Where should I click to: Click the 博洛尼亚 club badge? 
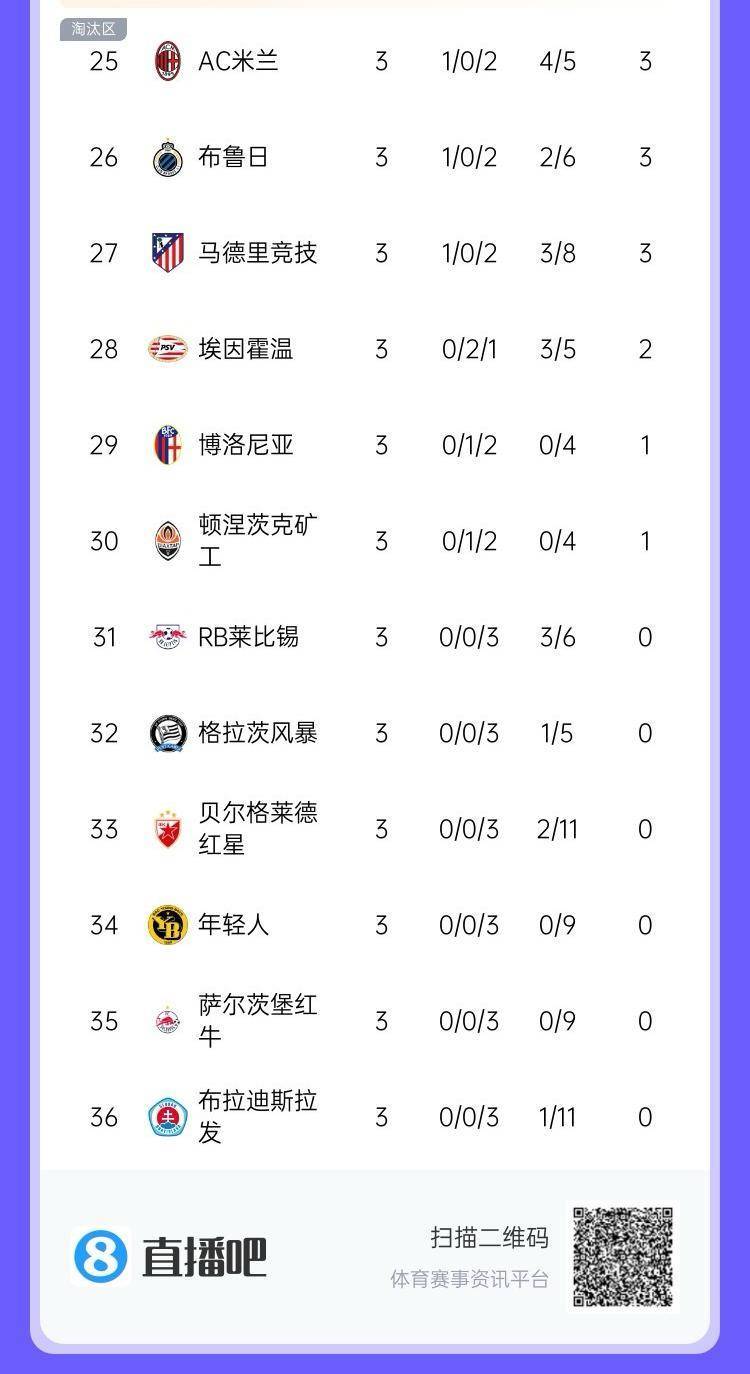[166, 444]
